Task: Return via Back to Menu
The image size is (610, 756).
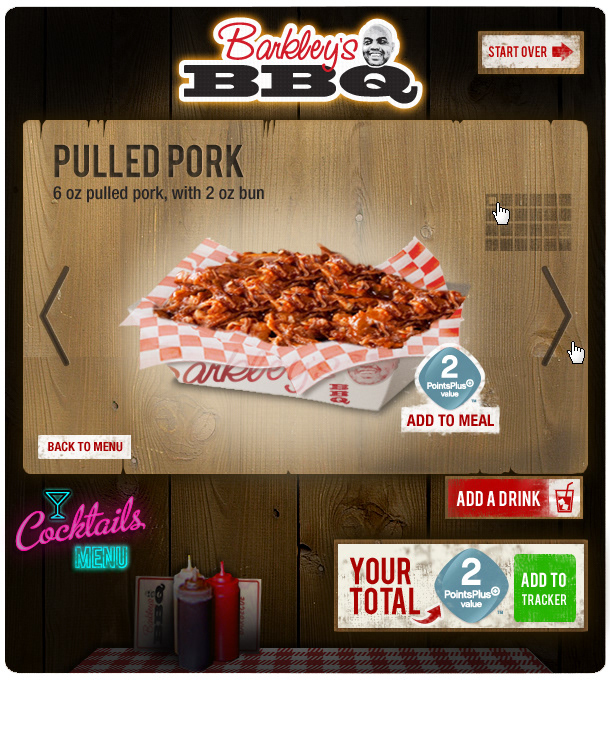Action: pos(85,446)
